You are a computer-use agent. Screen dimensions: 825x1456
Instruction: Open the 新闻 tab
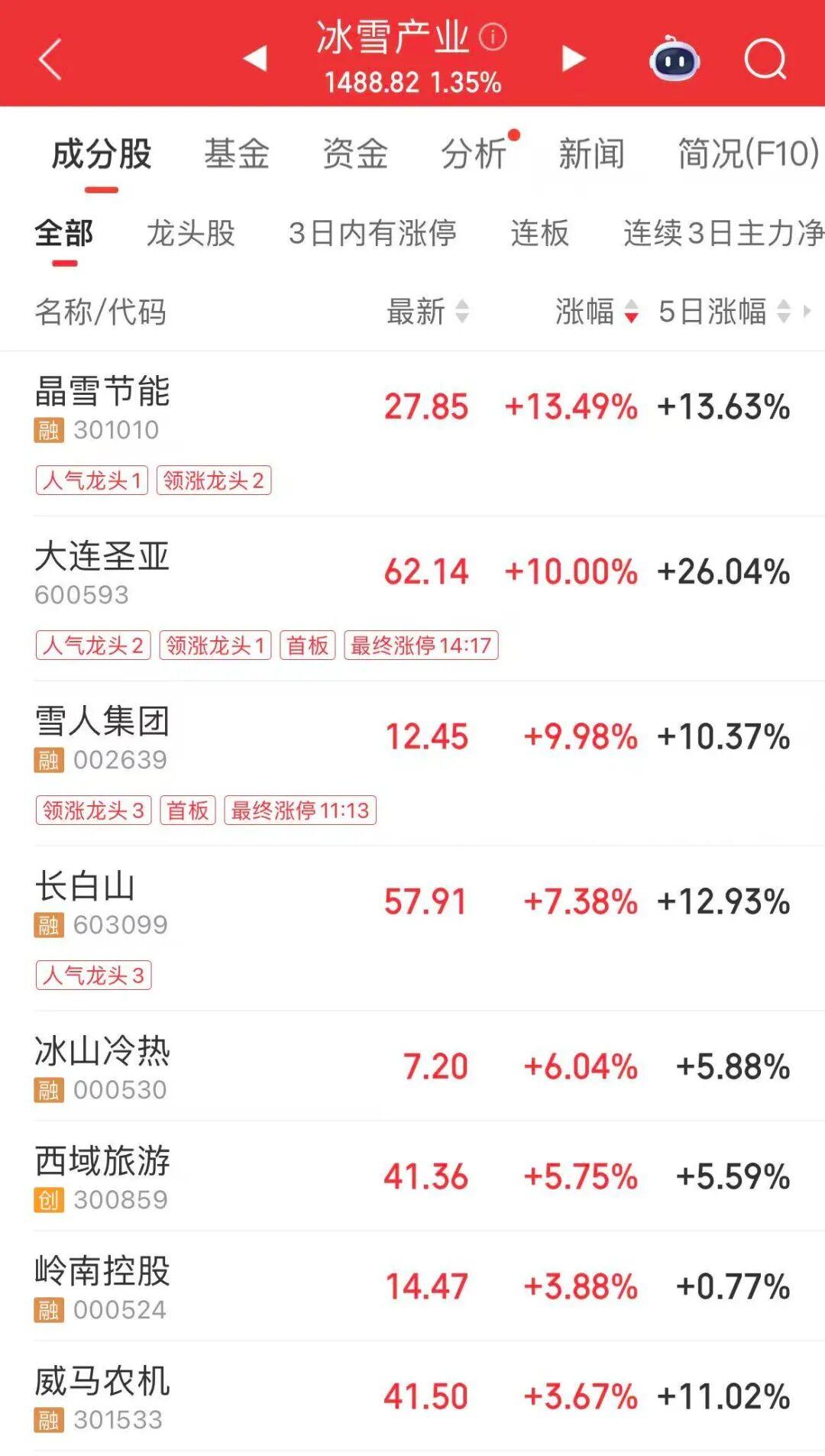(x=592, y=154)
